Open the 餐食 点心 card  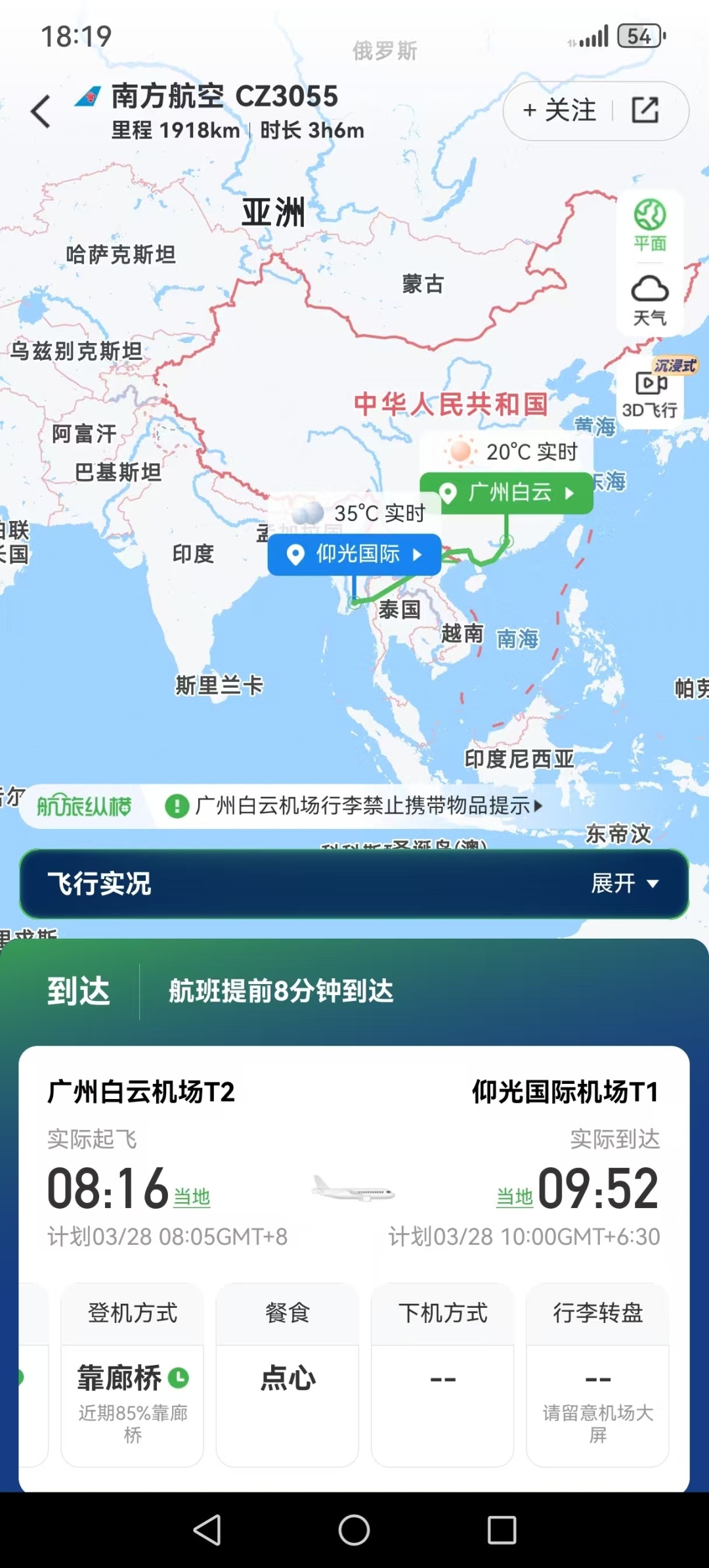click(x=288, y=1374)
